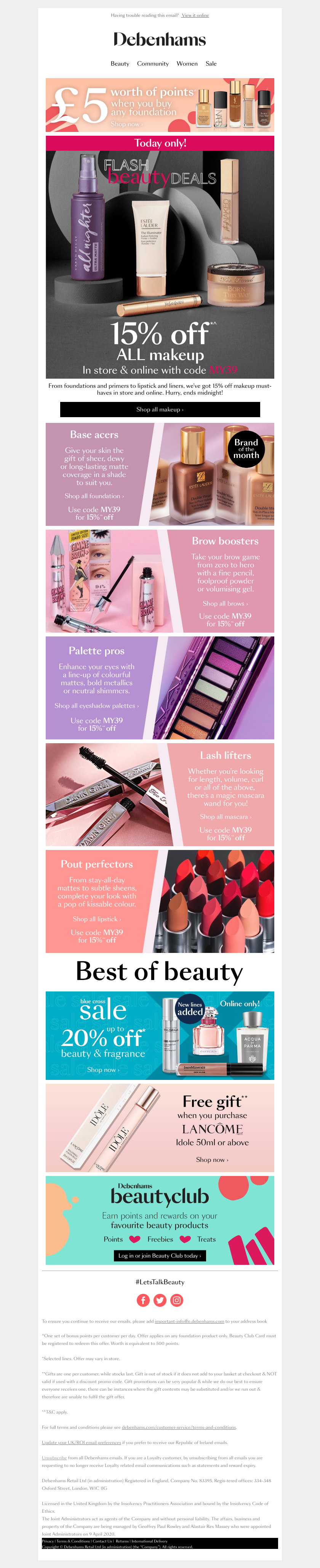The height and width of the screenshot is (1568, 320).
Task: Open the View it online link
Action: tap(195, 15)
